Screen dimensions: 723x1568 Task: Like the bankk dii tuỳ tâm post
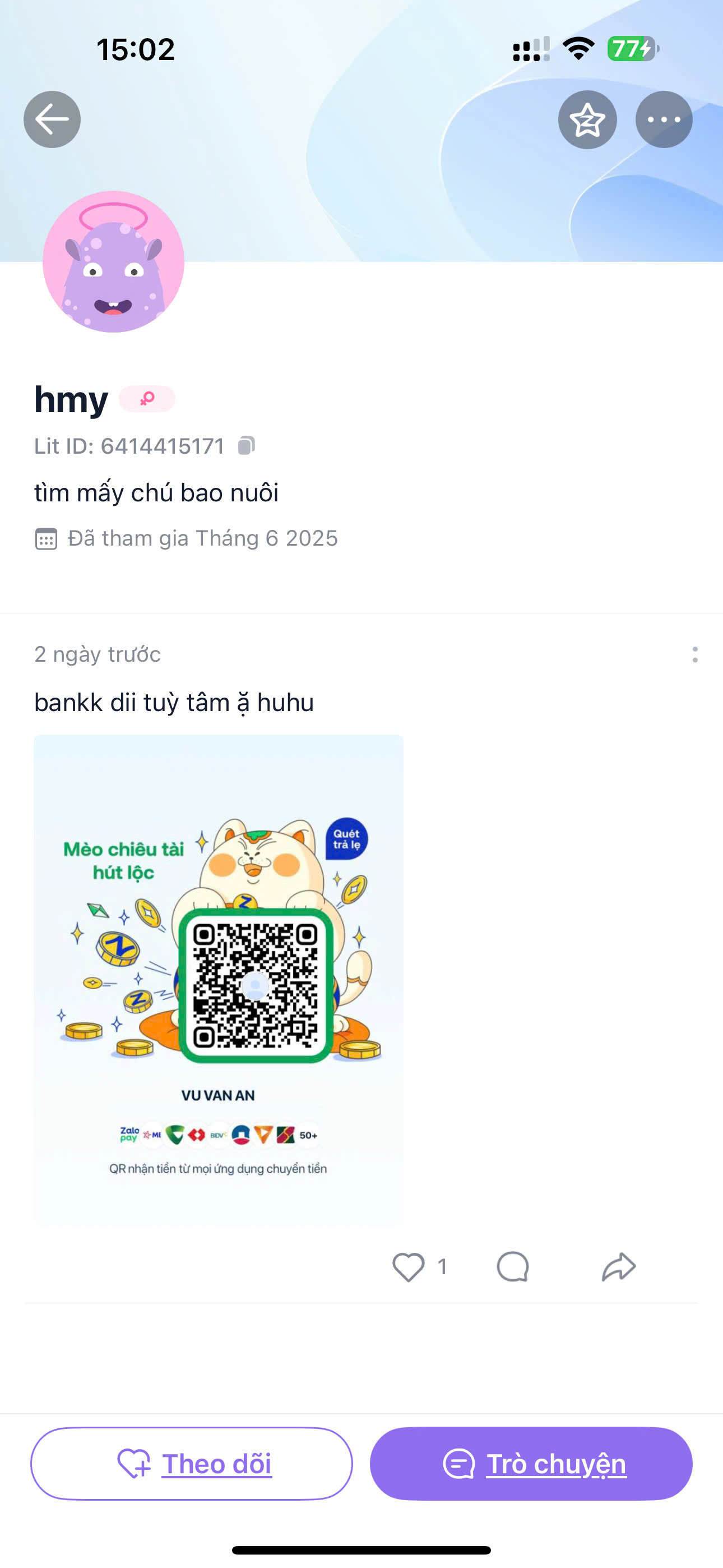tap(409, 1267)
